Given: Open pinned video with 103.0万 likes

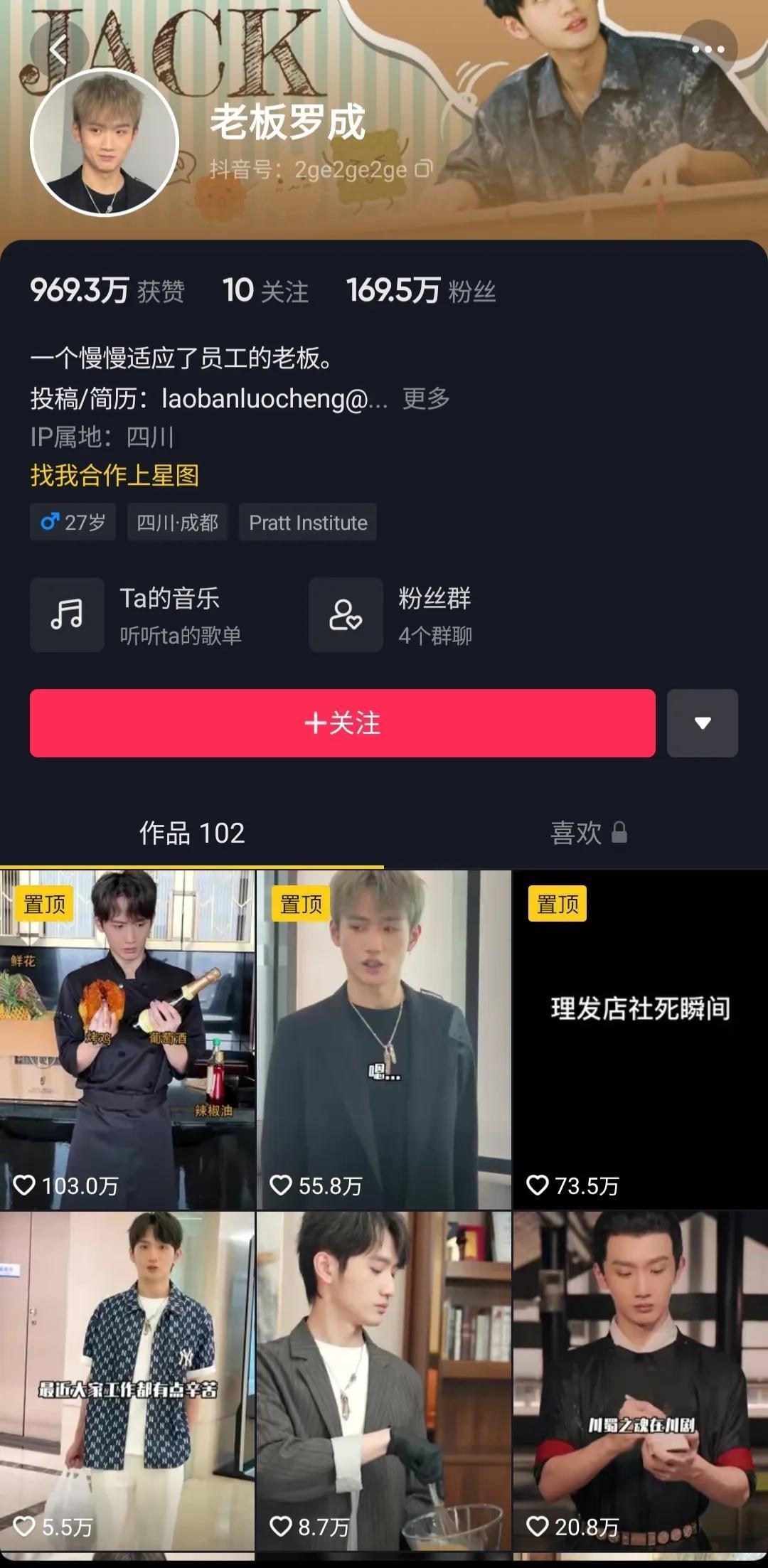Looking at the screenshot, I should coord(127,1038).
